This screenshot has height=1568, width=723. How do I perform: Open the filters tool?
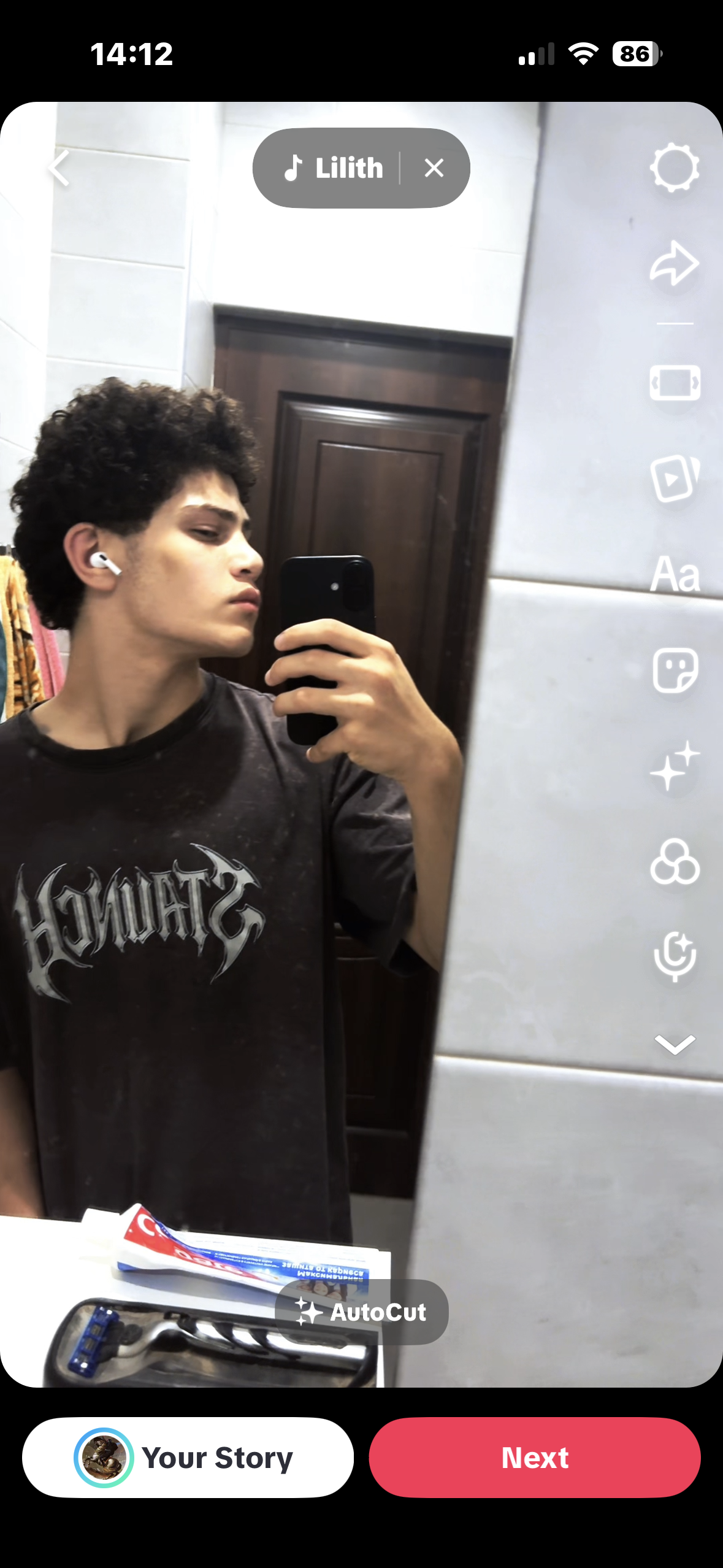coord(675,861)
